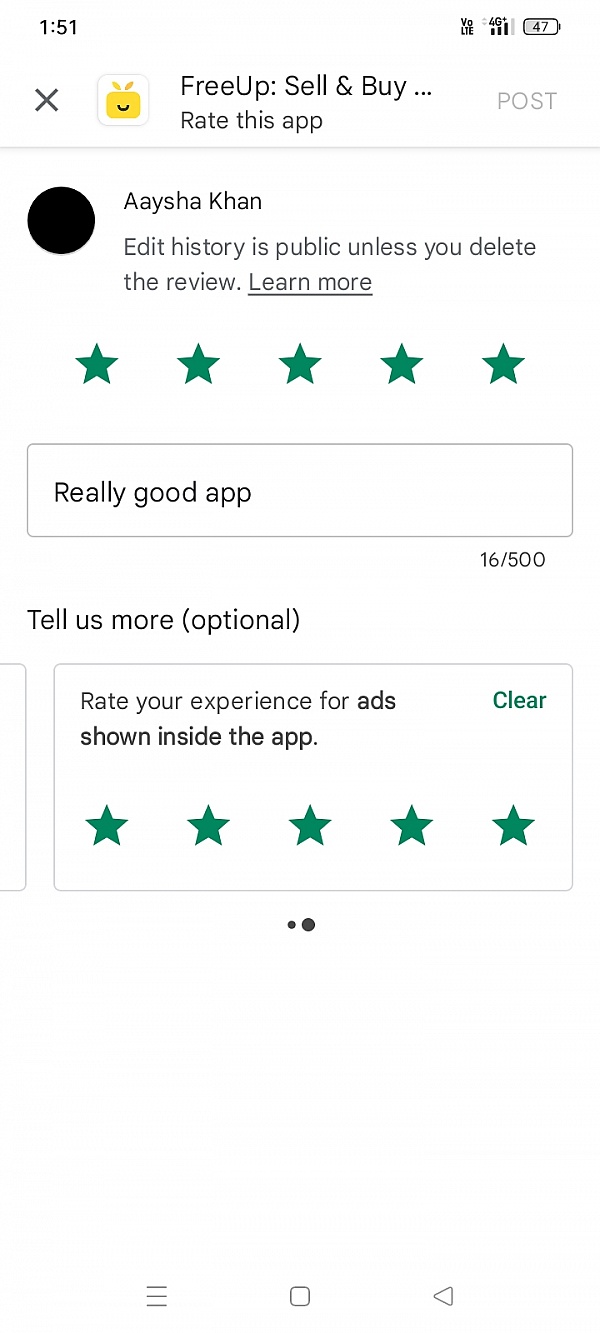600x1333 pixels.
Task: Tap POST to submit the review
Action: click(526, 101)
